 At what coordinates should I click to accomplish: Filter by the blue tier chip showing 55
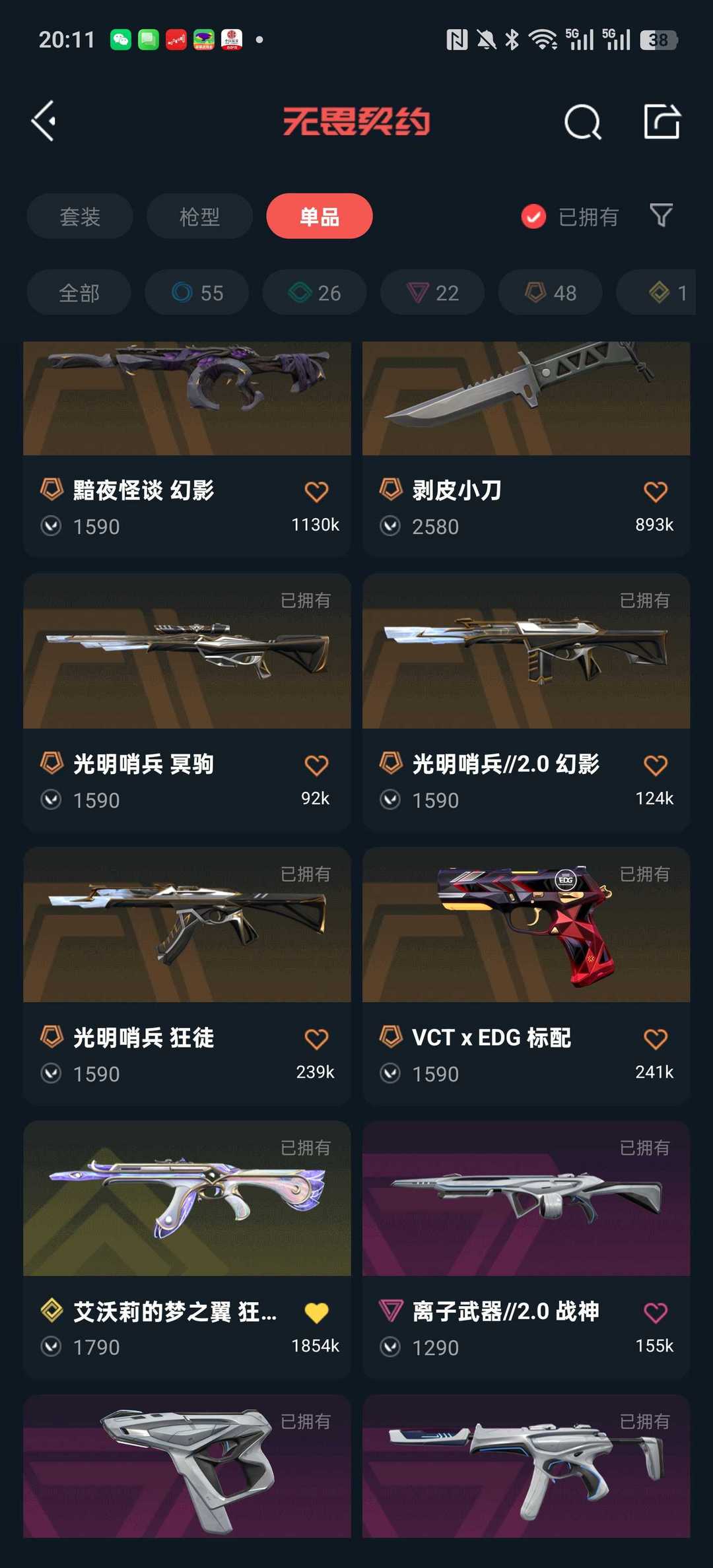point(197,292)
